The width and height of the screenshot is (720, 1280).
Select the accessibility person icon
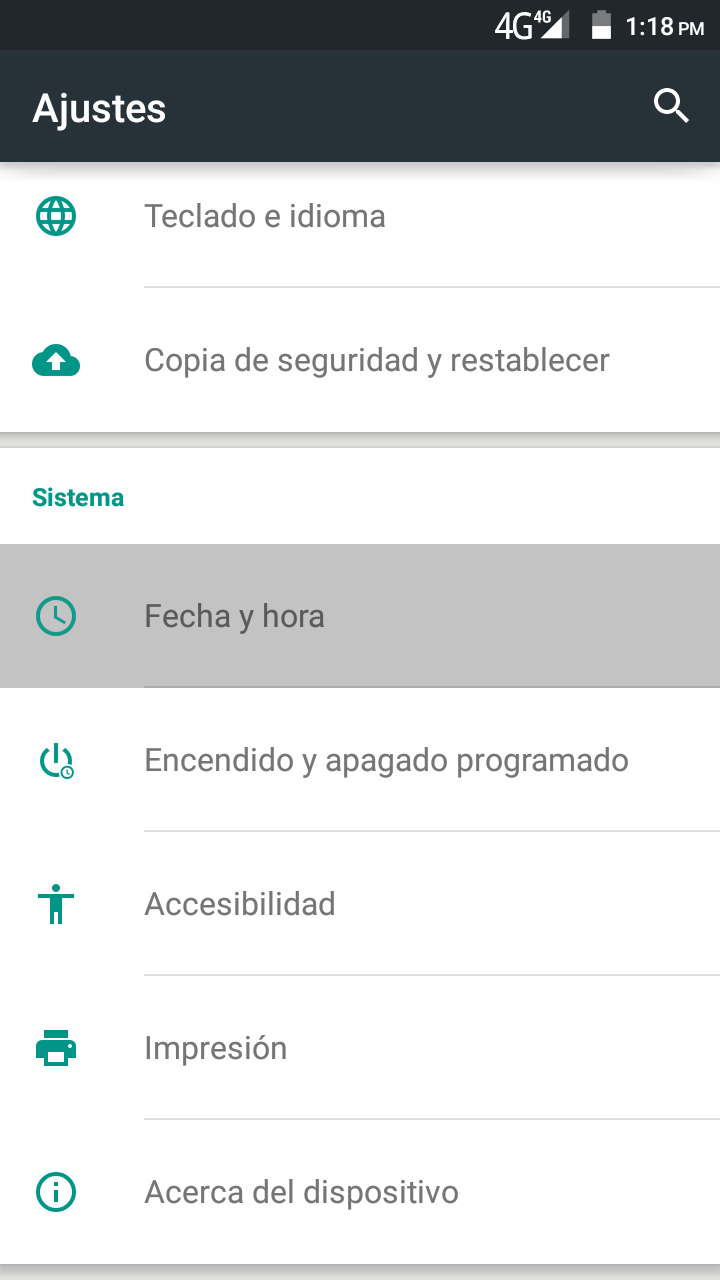click(56, 904)
